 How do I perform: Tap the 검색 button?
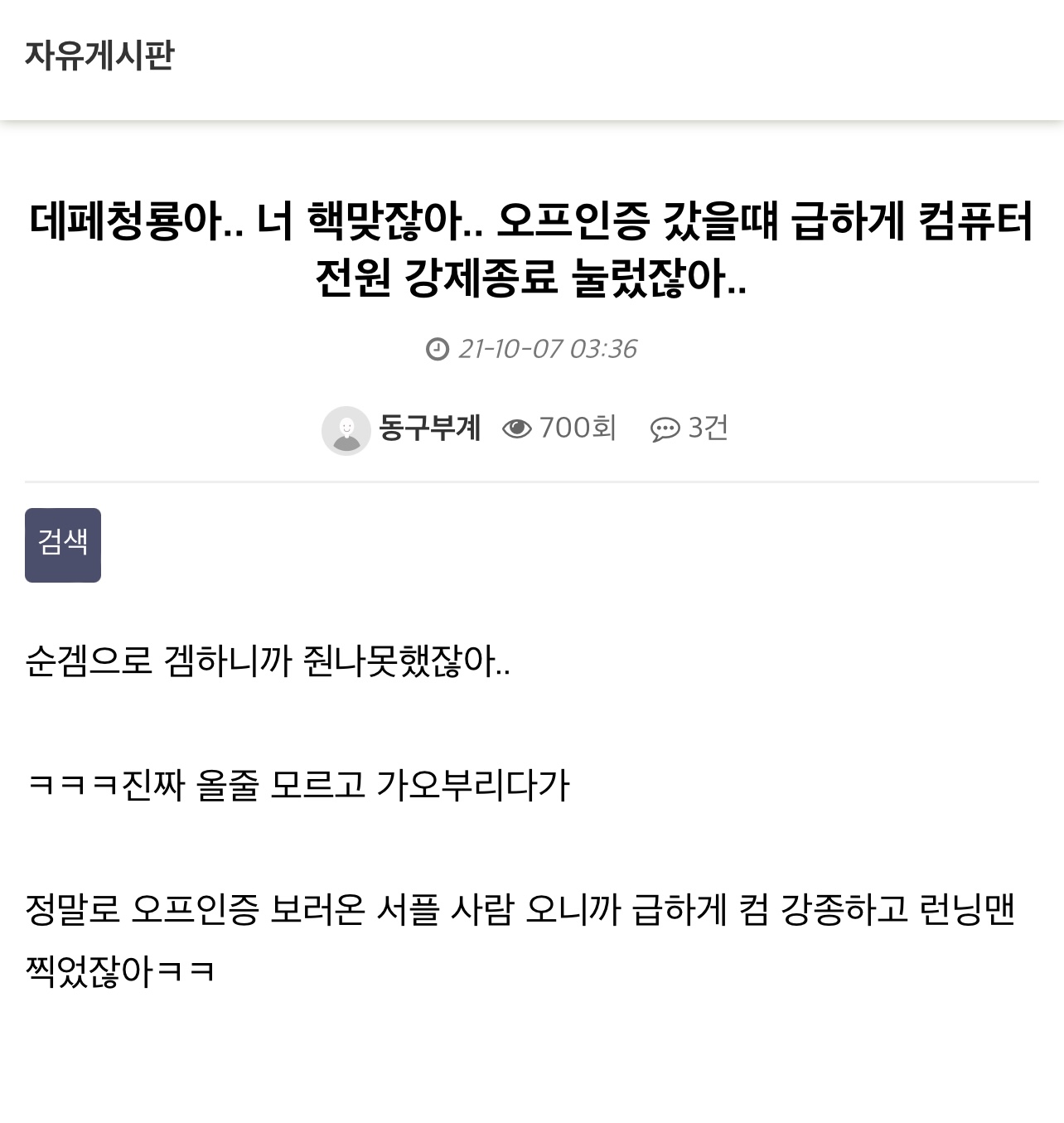tap(63, 545)
